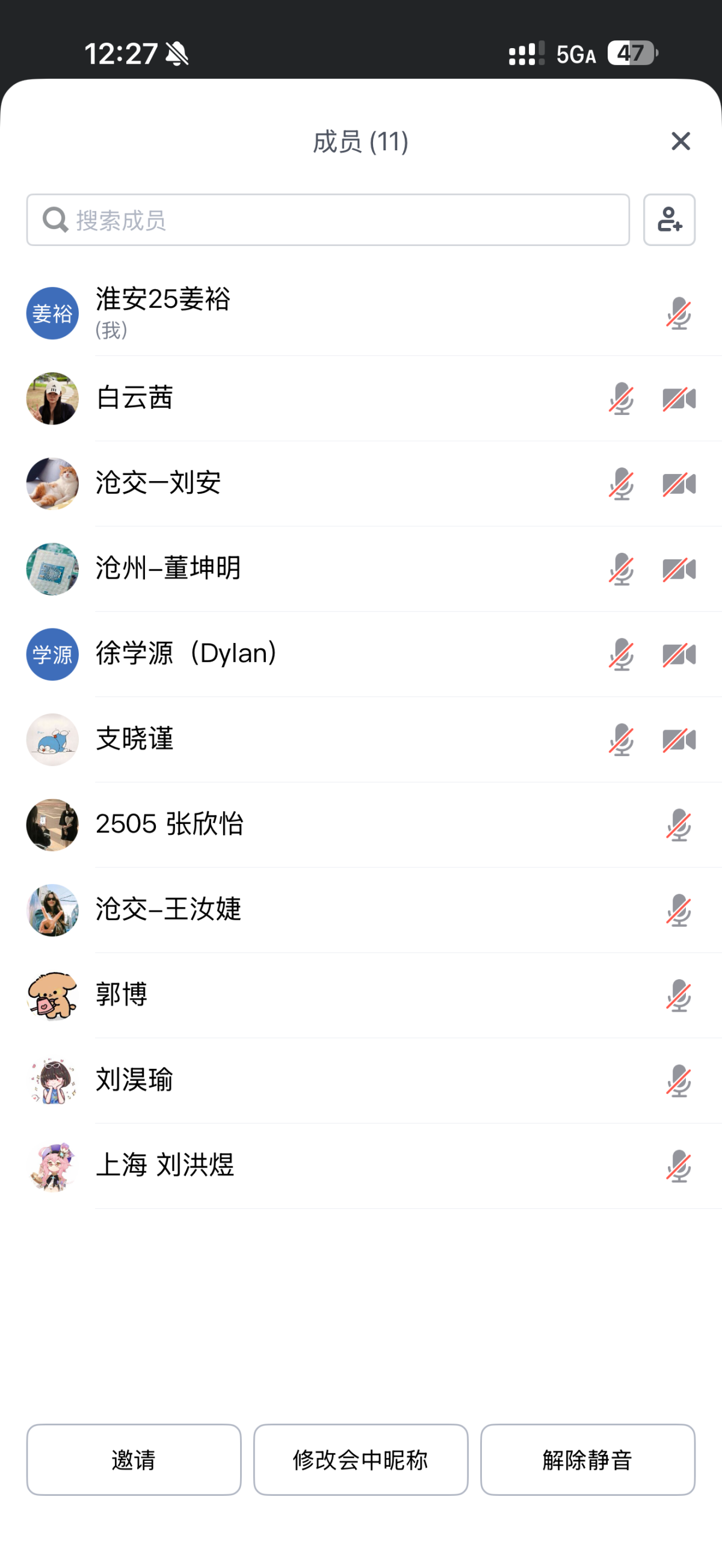The height and width of the screenshot is (1568, 722).
Task: Toggle mute for 徐学源（Dylan）
Action: point(622,655)
